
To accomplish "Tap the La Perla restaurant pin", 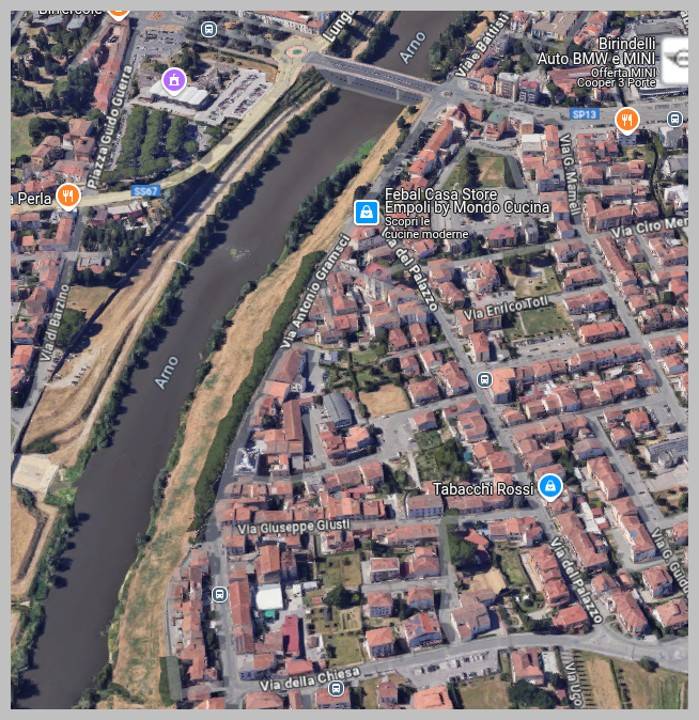I will click(68, 196).
